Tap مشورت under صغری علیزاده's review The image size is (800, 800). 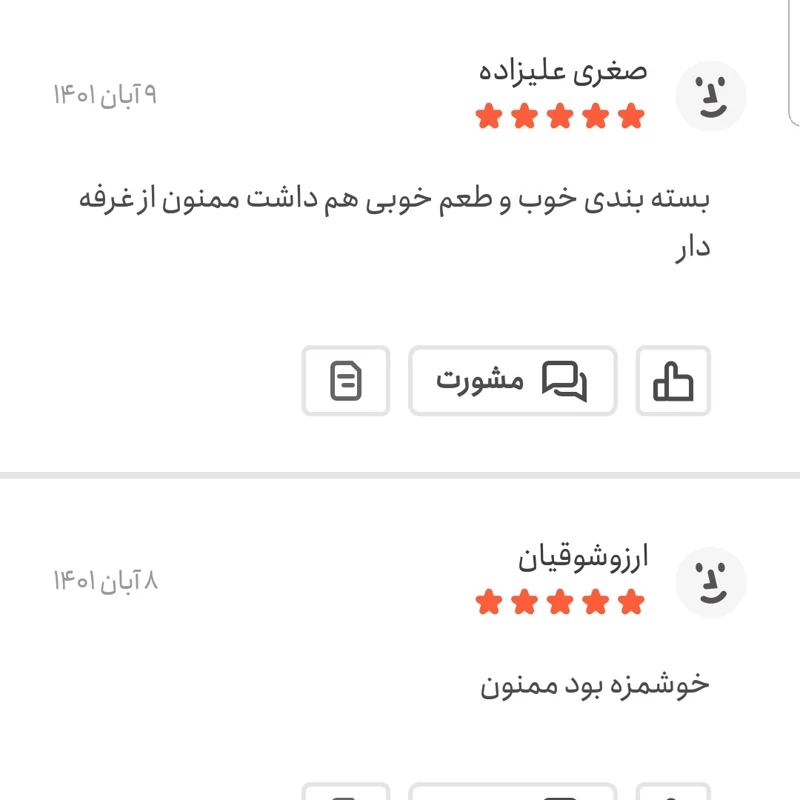[x=512, y=381]
